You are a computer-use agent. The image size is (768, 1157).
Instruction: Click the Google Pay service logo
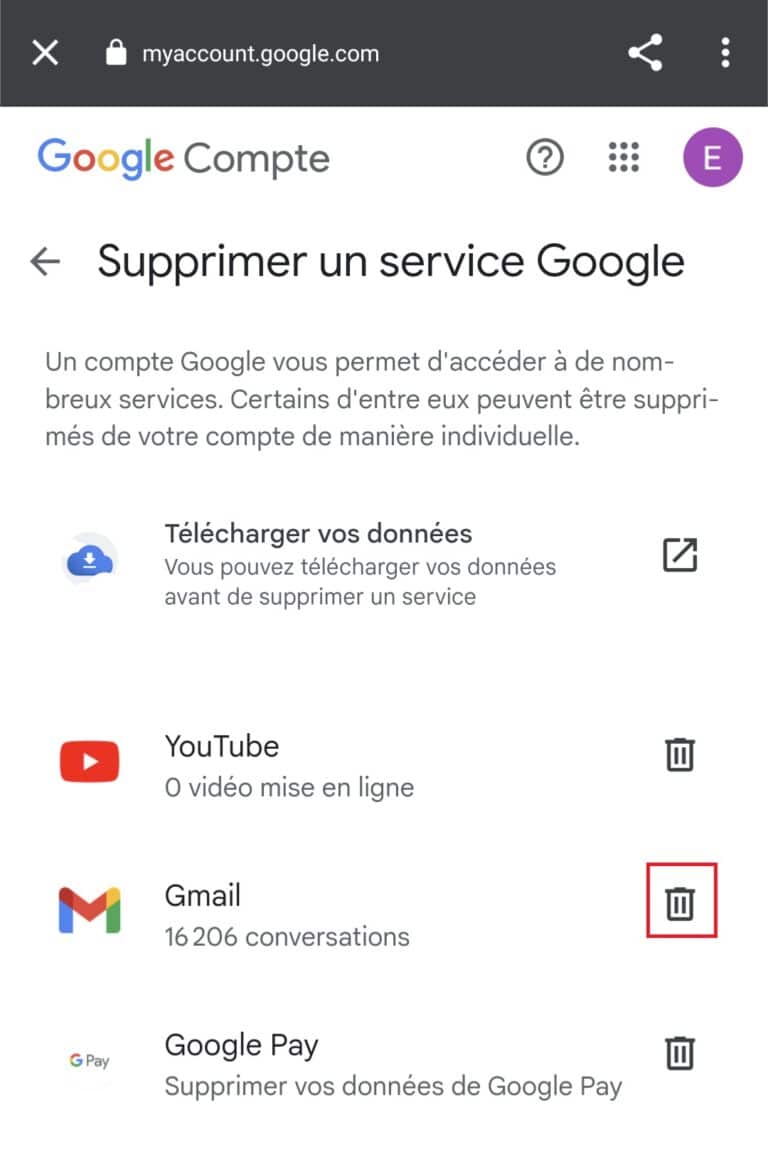(88, 1061)
